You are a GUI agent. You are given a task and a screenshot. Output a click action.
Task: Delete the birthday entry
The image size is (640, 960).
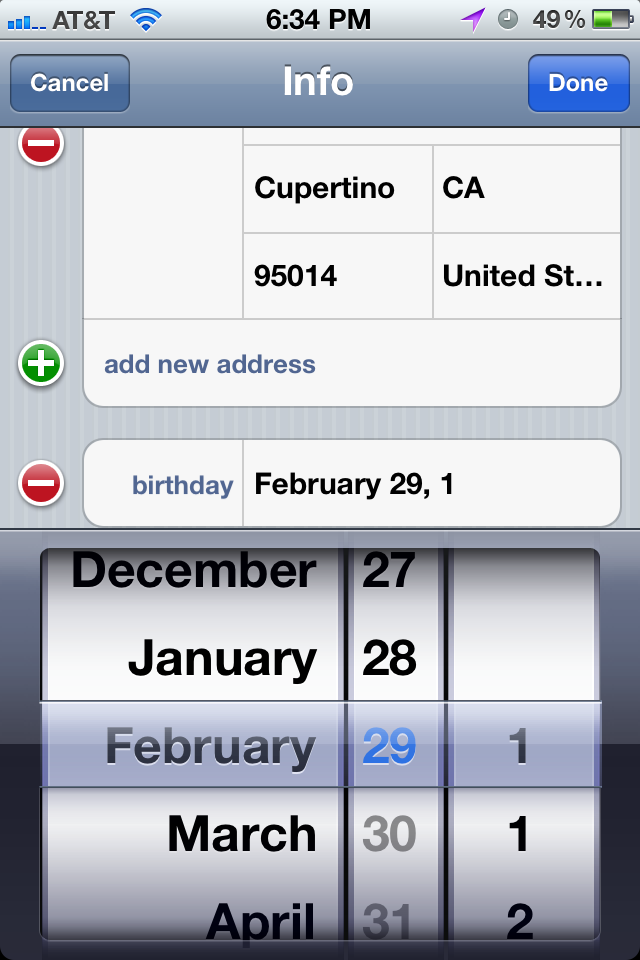[41, 485]
